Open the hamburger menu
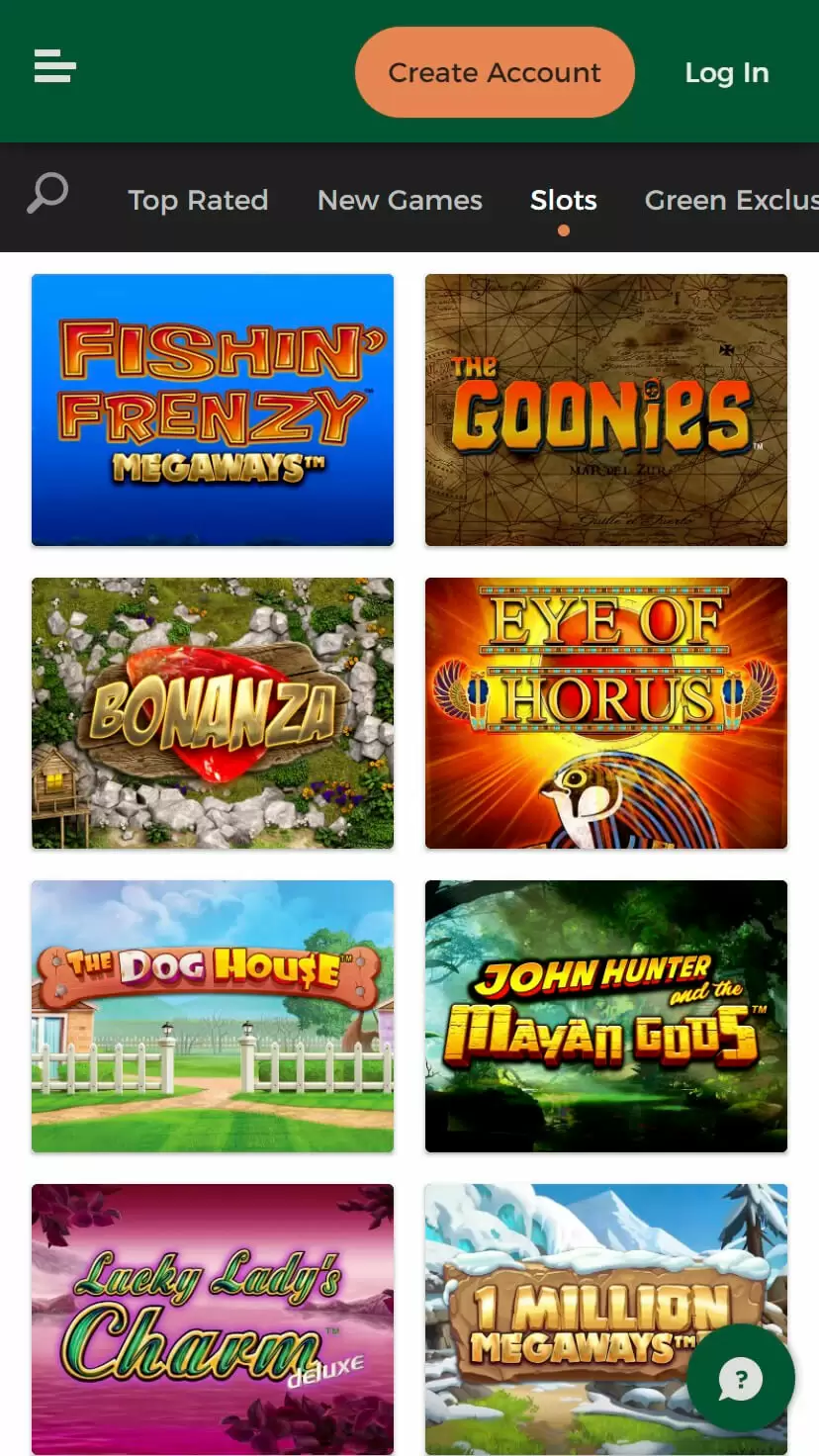 (x=54, y=66)
